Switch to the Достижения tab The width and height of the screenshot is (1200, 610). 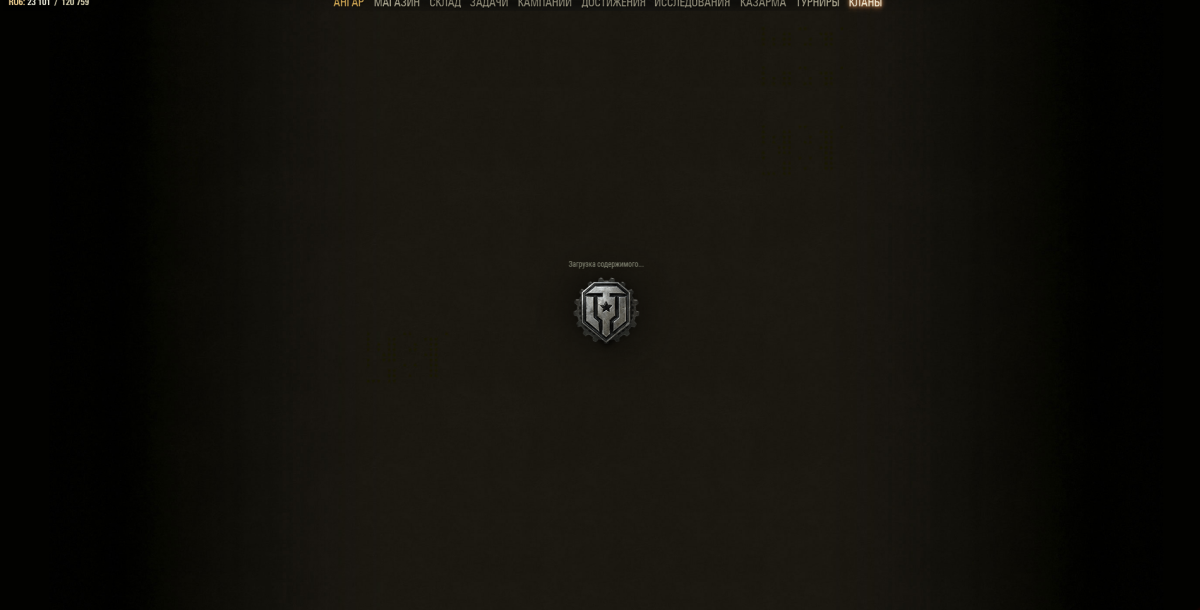(x=613, y=3)
